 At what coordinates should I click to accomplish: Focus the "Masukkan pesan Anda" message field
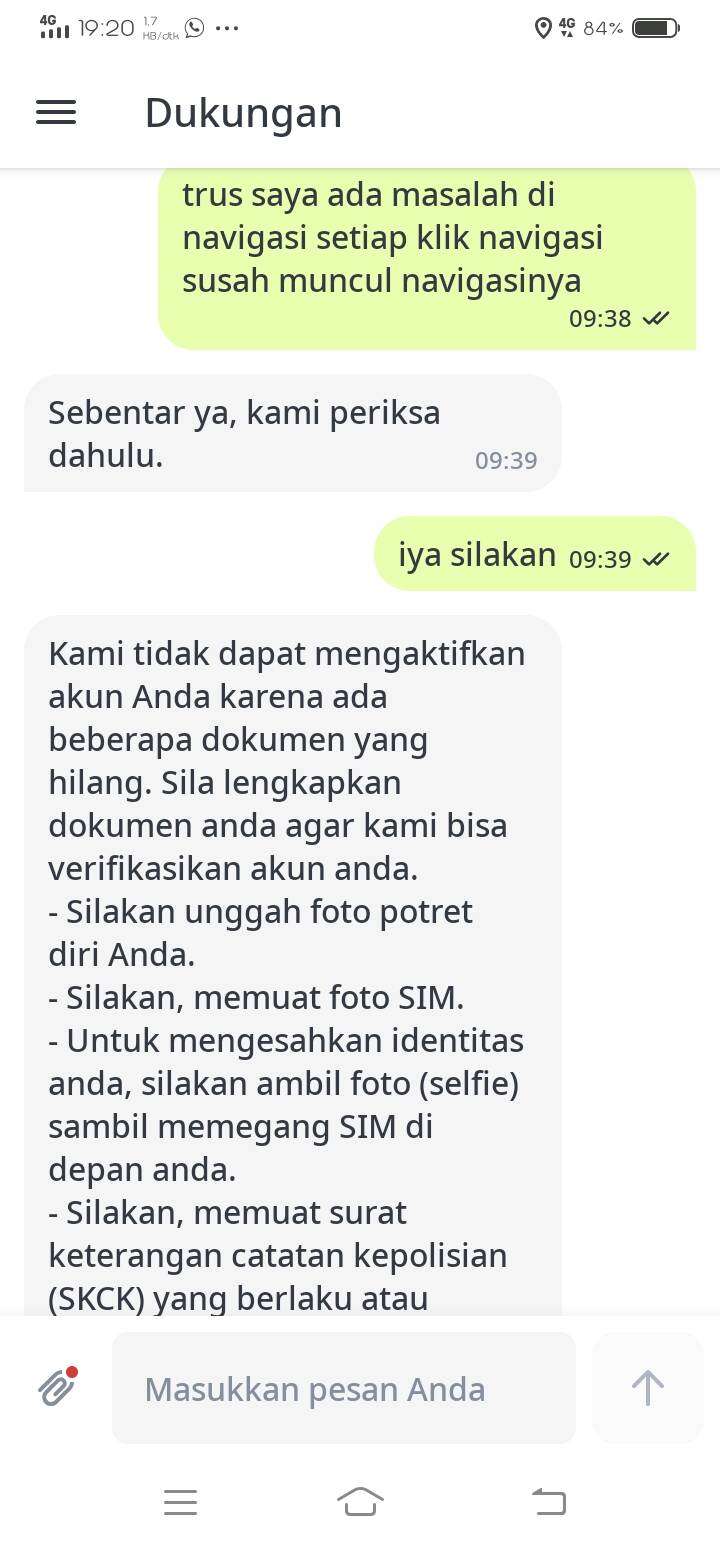click(x=344, y=1388)
